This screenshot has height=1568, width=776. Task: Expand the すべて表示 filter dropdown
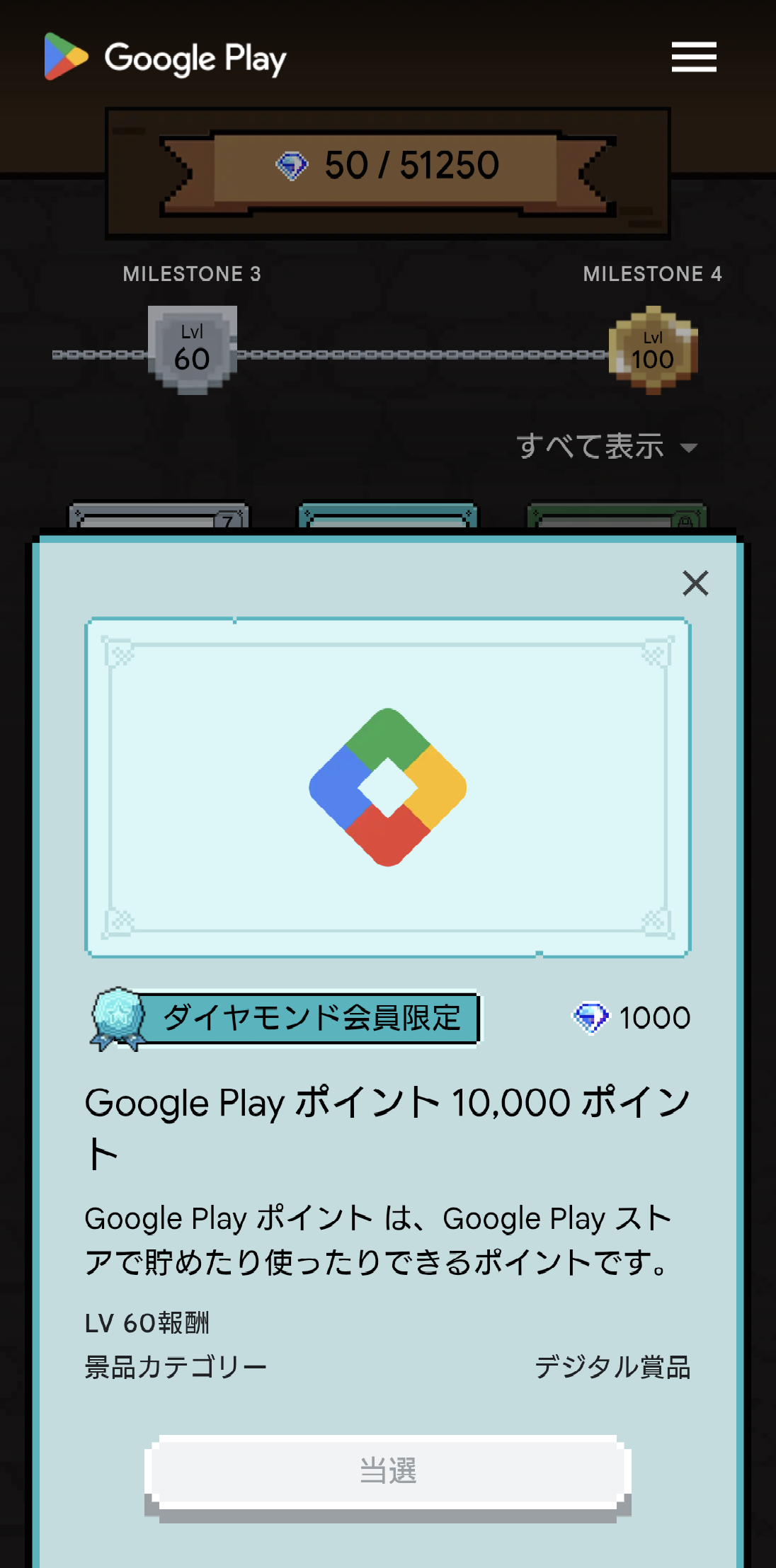pos(606,447)
